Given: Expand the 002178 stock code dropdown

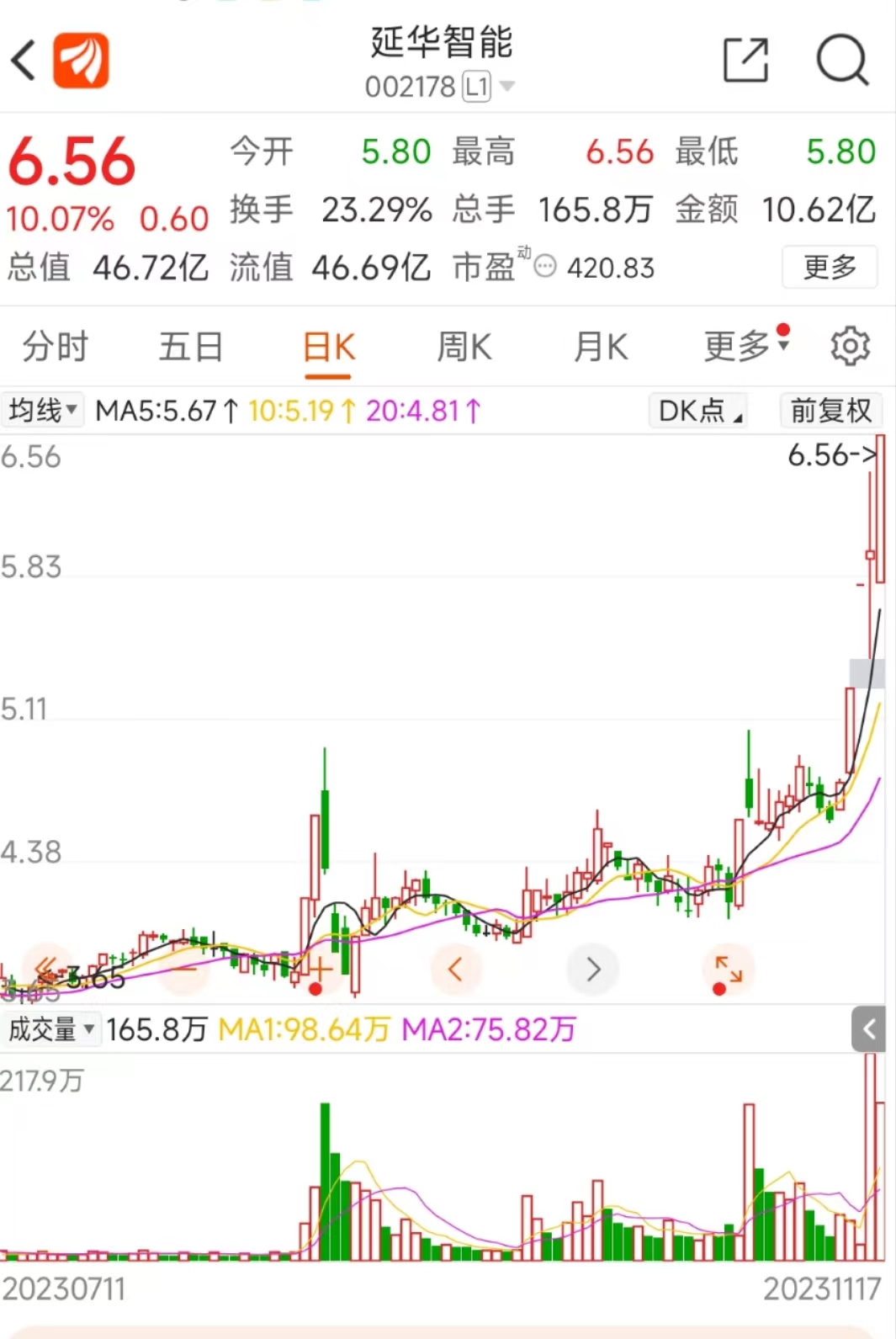Looking at the screenshot, I should (506, 85).
